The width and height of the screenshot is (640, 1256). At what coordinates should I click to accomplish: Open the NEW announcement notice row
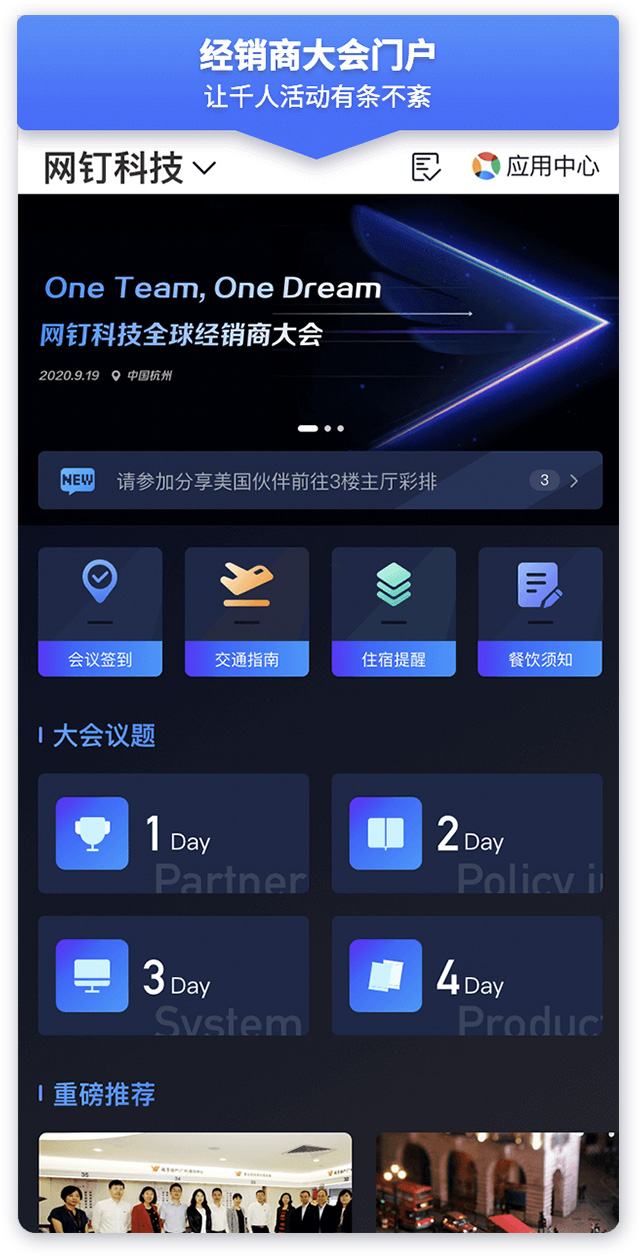320,481
